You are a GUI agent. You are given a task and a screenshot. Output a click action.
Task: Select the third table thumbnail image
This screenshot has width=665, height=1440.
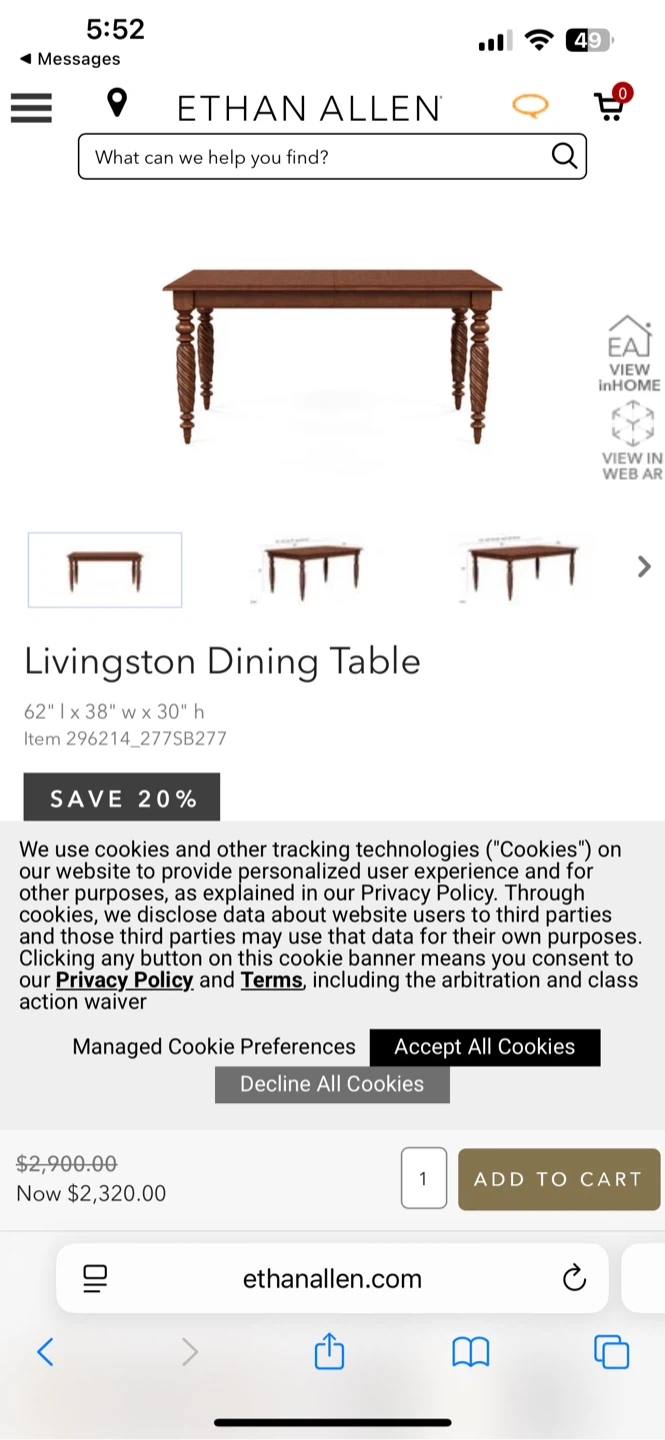(x=523, y=570)
